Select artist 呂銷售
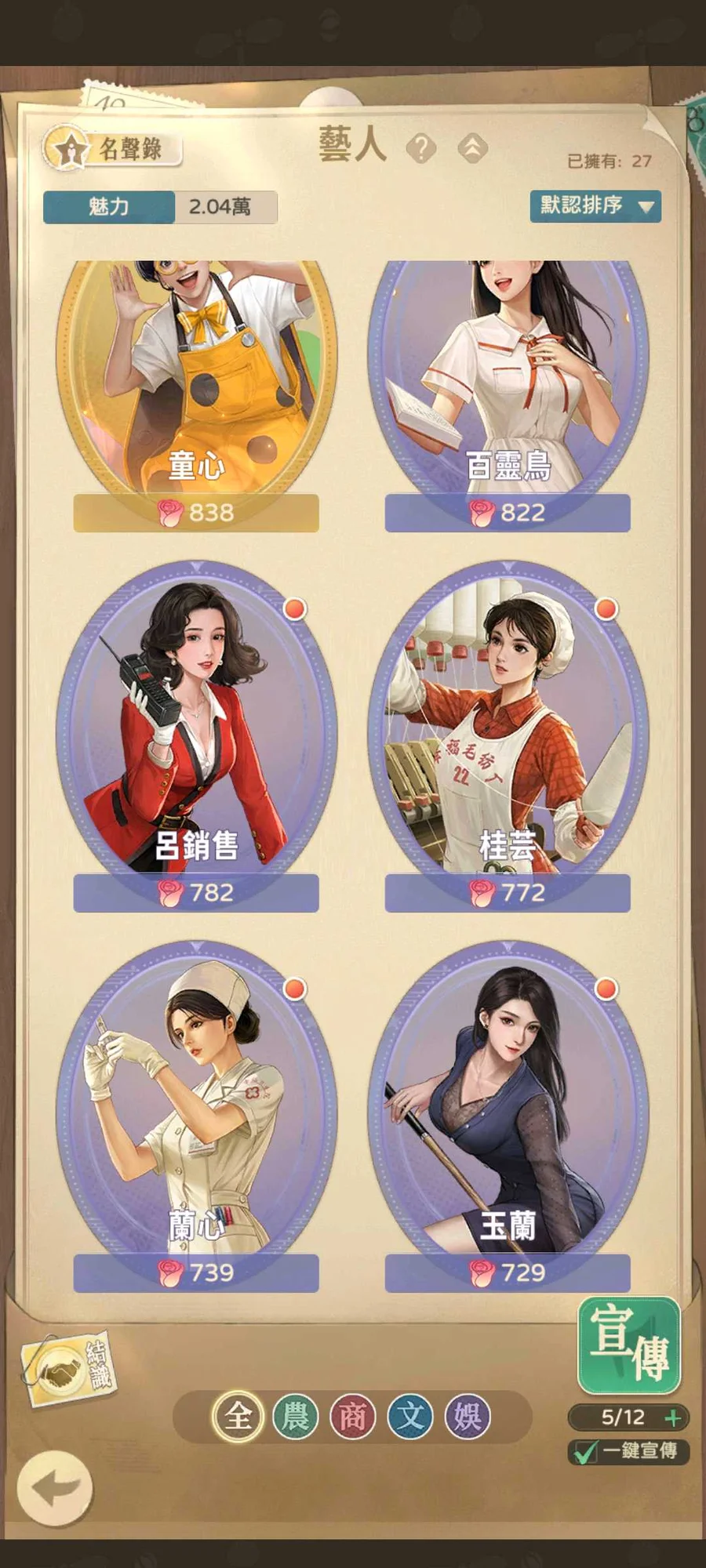Viewport: 706px width, 1568px height. pyautogui.click(x=196, y=729)
